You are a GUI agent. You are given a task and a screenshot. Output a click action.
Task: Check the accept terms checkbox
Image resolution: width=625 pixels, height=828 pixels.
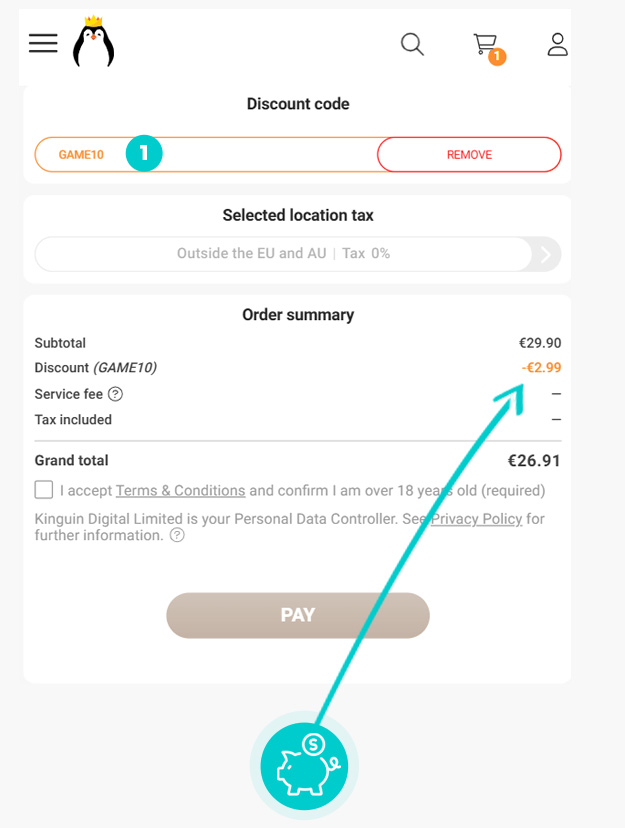(x=44, y=490)
